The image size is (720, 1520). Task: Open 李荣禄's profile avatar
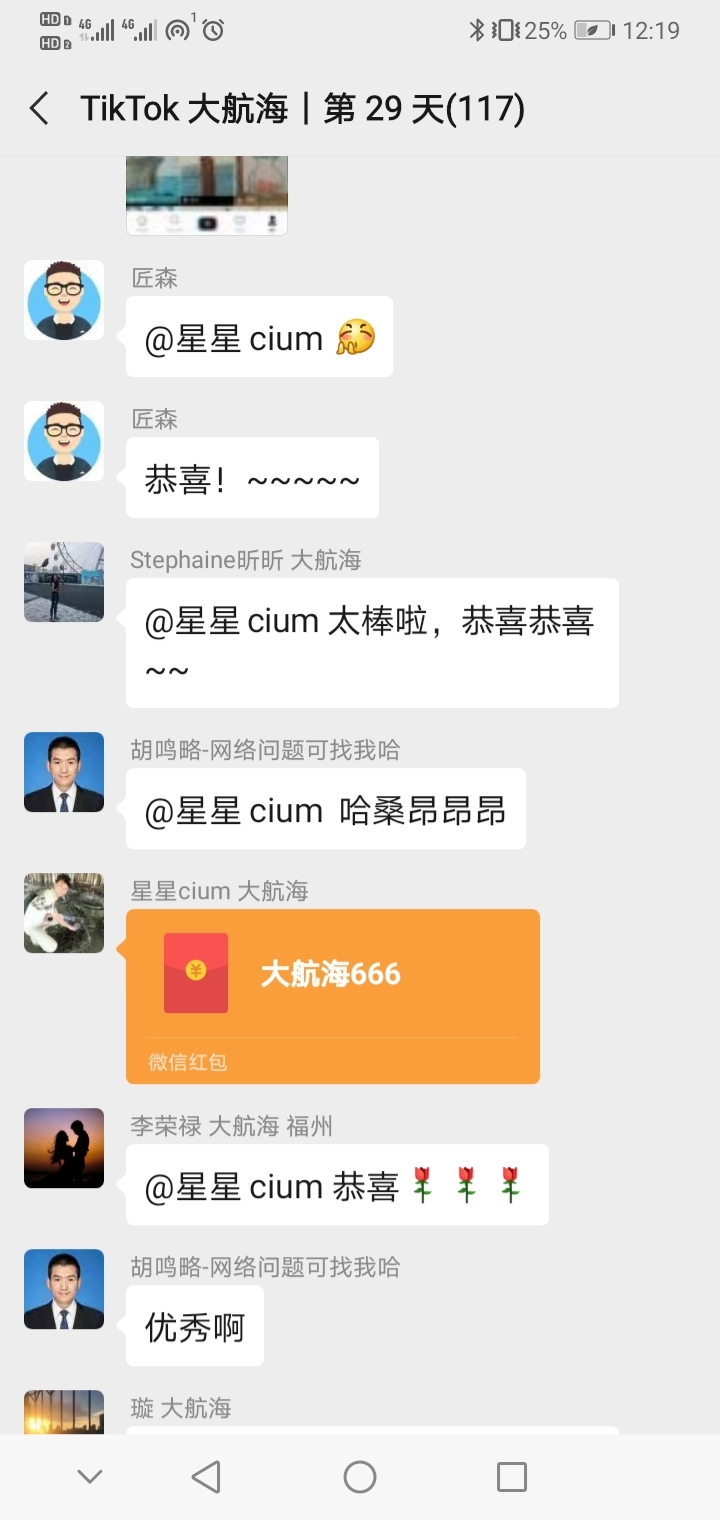click(x=64, y=1148)
